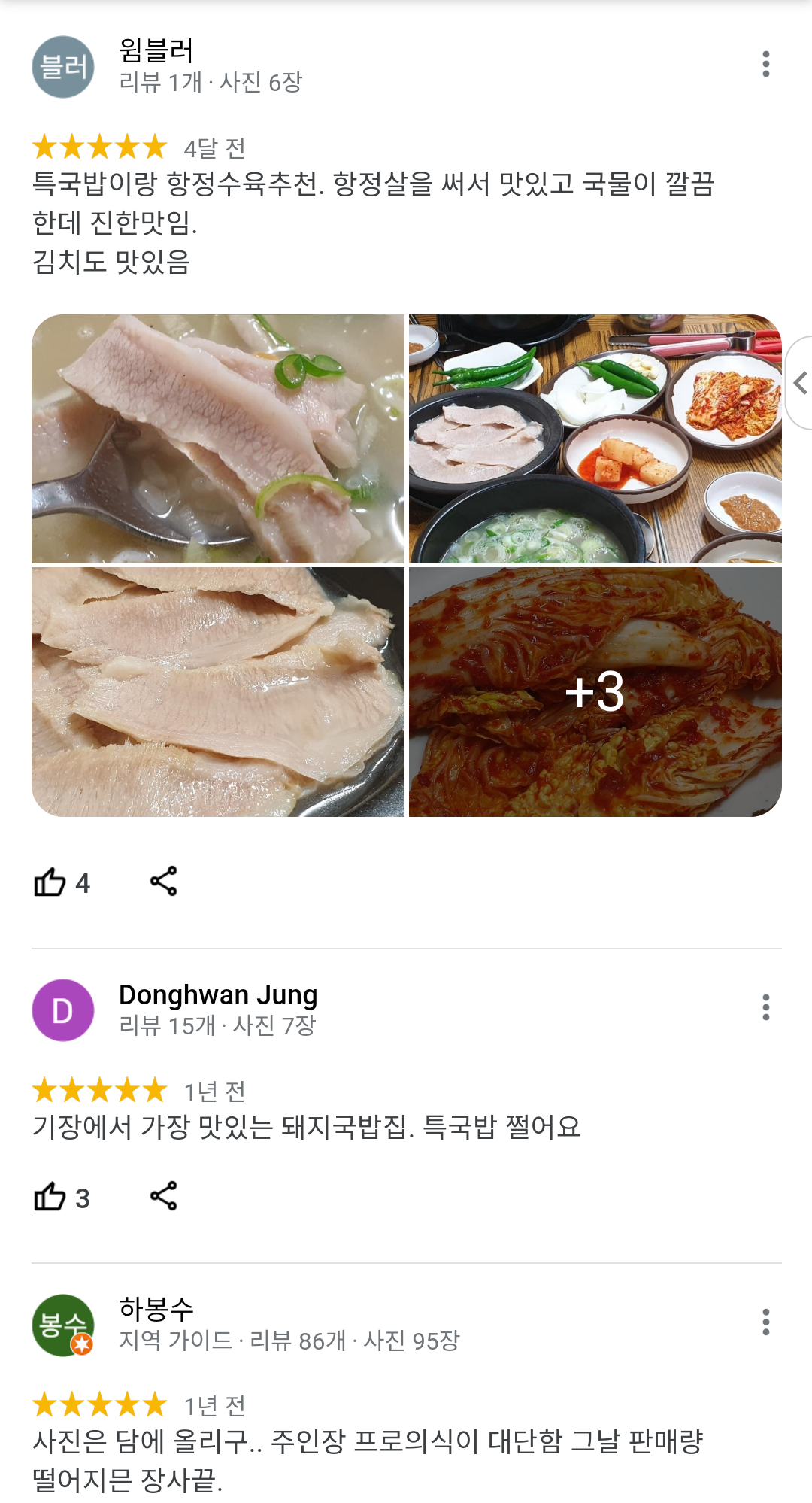Open 윔블러's profile avatar
812x1503 pixels.
click(x=63, y=67)
